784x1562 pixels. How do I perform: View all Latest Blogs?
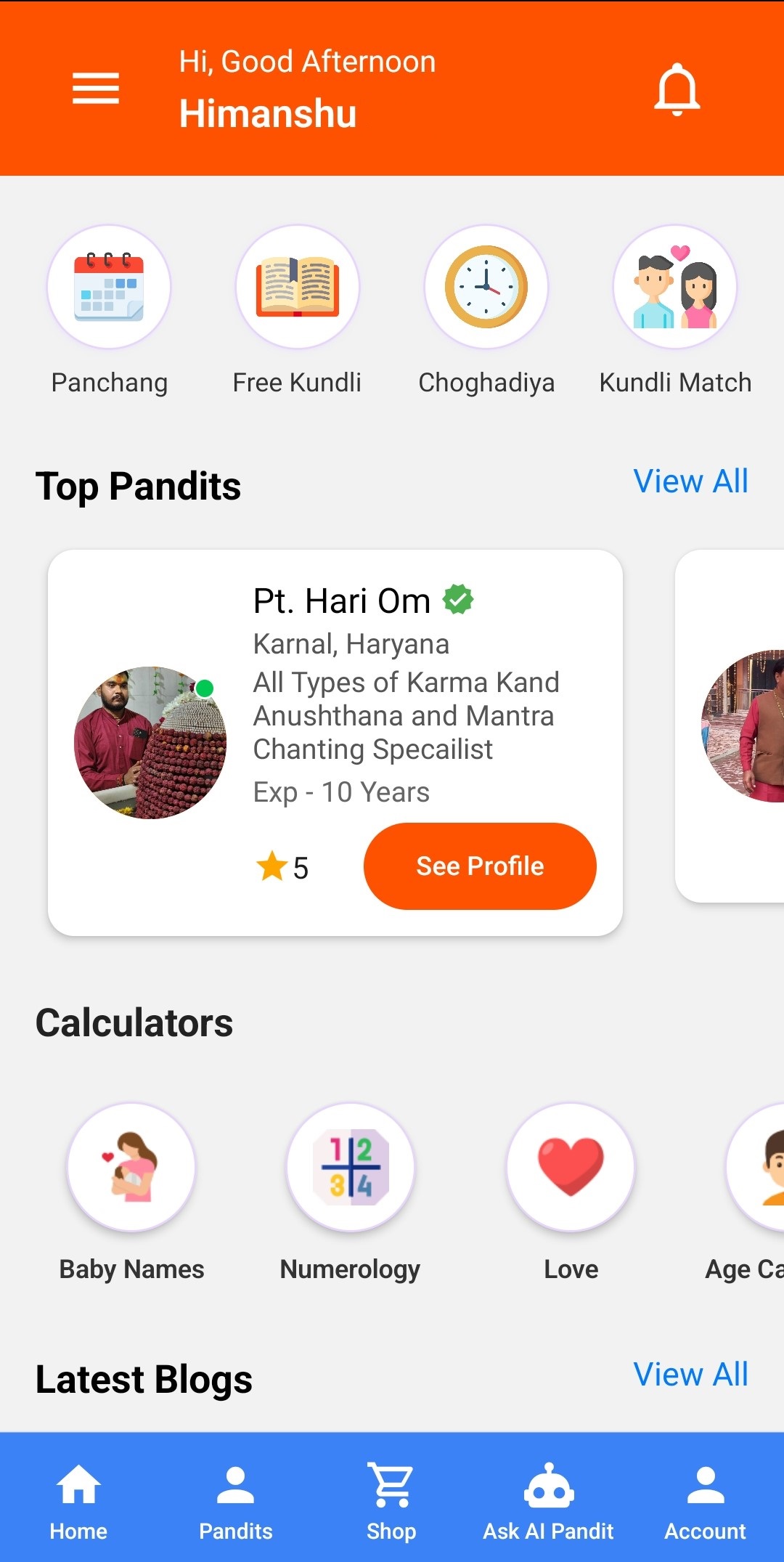point(690,1375)
